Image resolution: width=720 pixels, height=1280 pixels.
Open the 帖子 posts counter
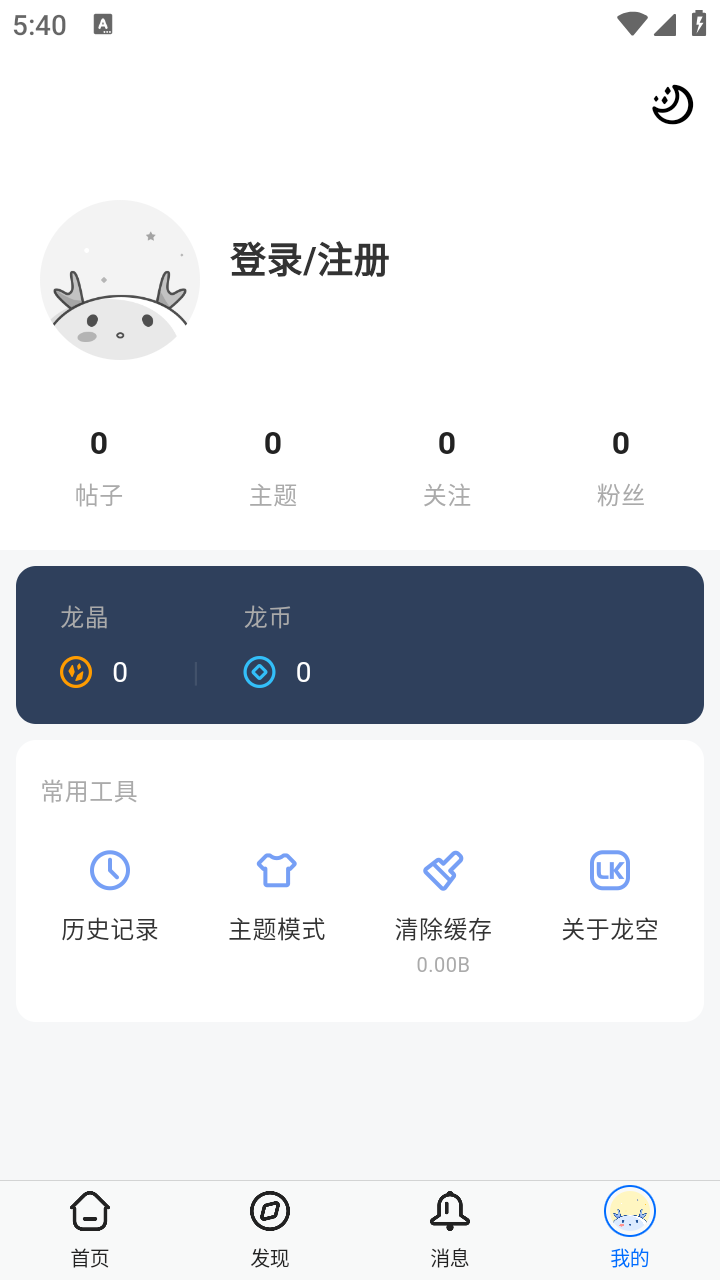coord(97,465)
